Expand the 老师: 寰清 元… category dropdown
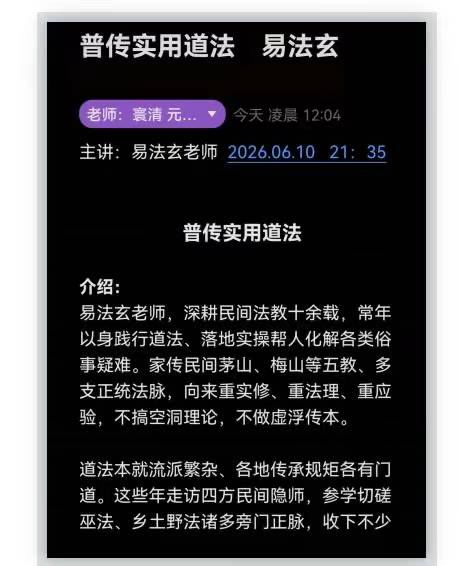 (152, 114)
